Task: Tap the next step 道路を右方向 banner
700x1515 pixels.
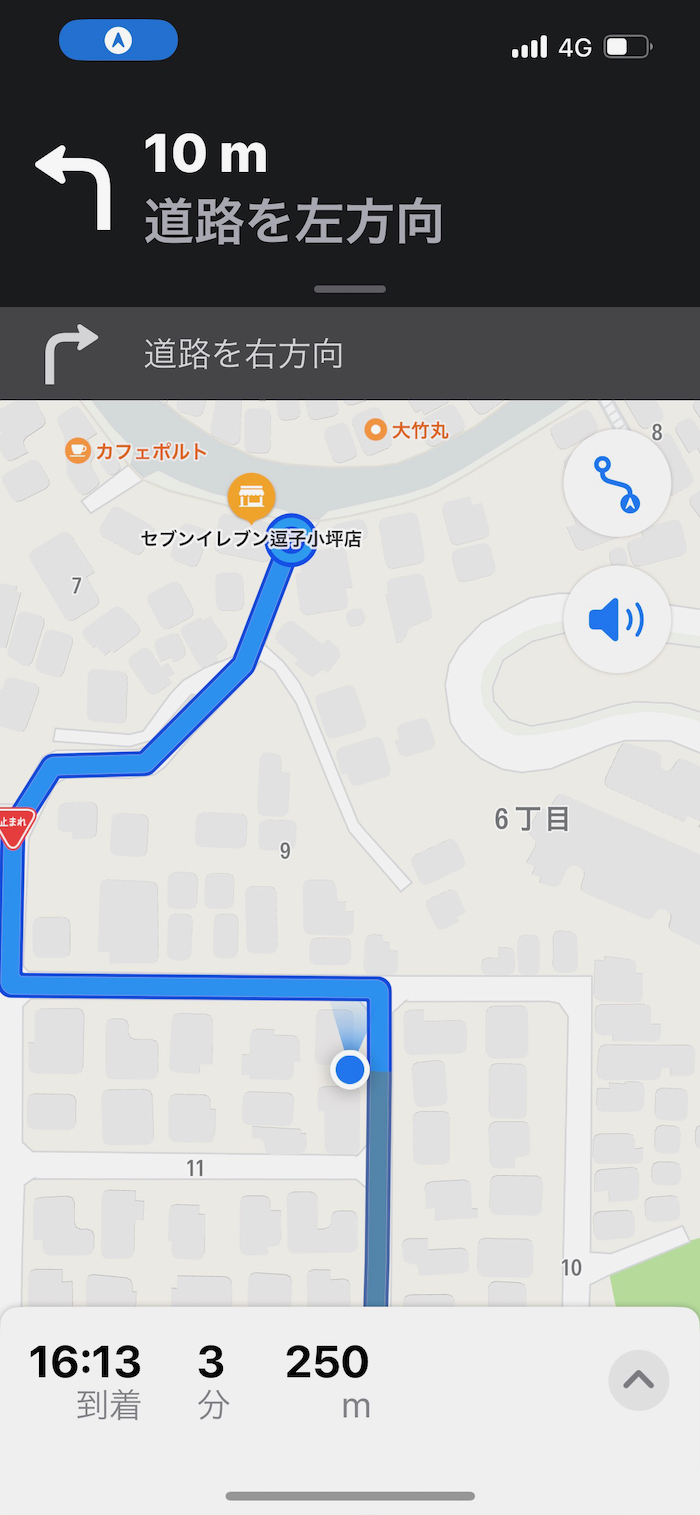Action: 350,354
